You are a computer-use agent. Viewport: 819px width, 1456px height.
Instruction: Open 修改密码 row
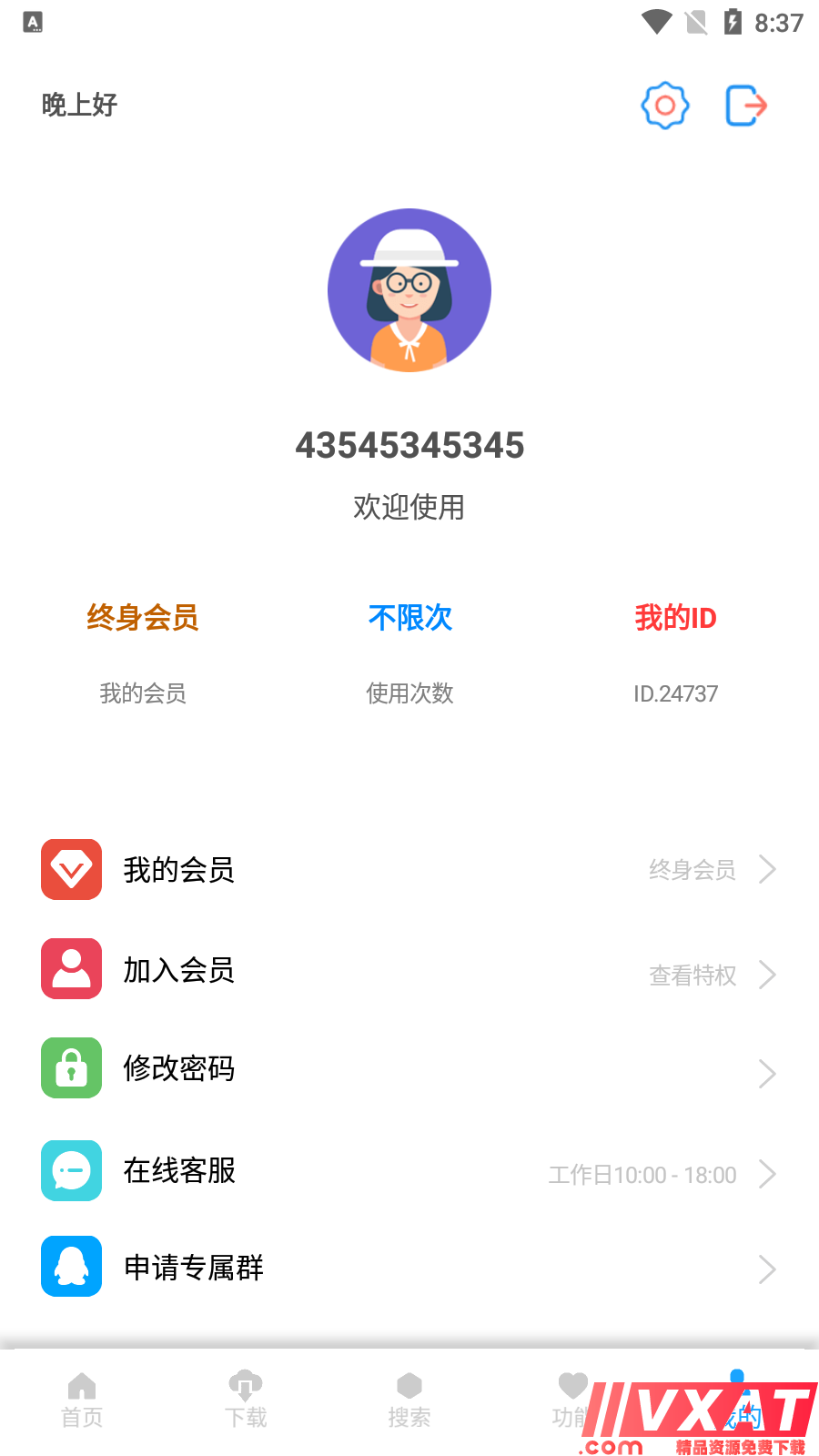(409, 1068)
